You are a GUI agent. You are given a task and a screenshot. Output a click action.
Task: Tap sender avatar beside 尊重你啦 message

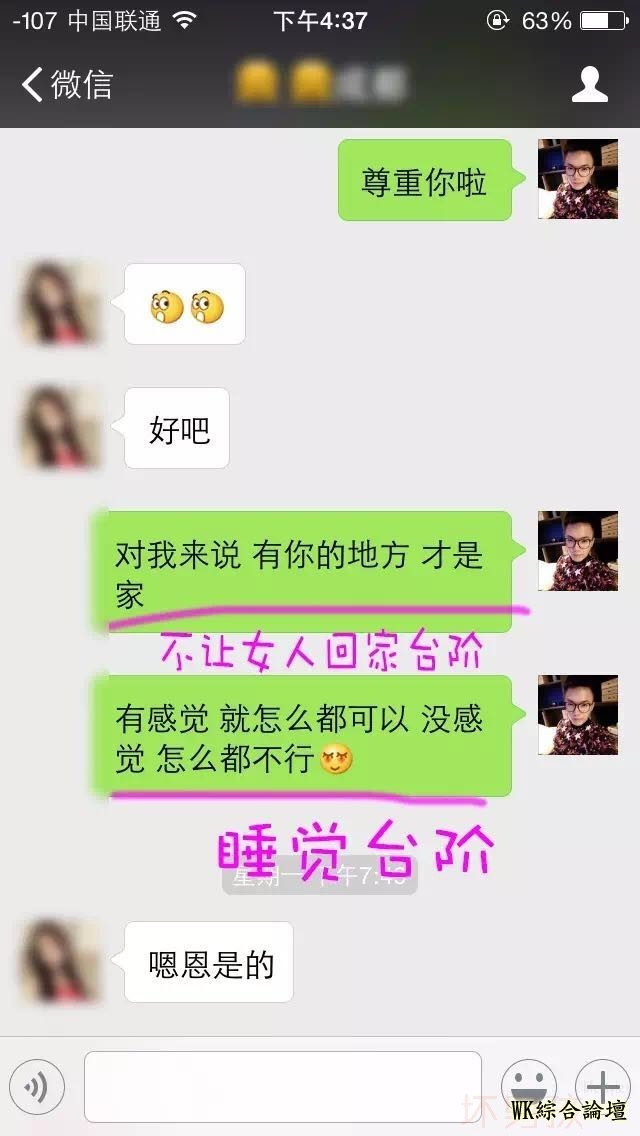(x=578, y=179)
